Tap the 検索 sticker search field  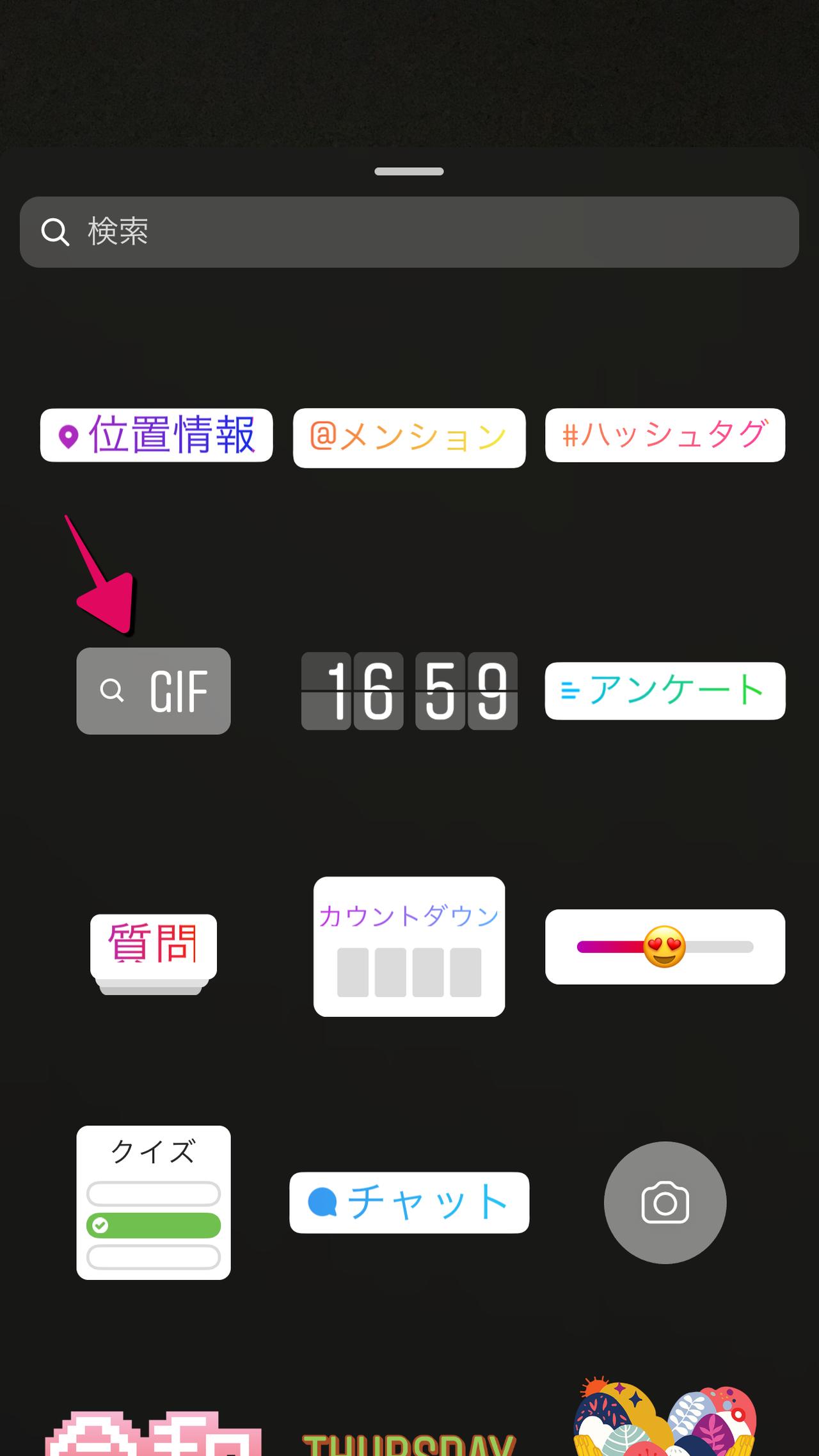coord(409,232)
